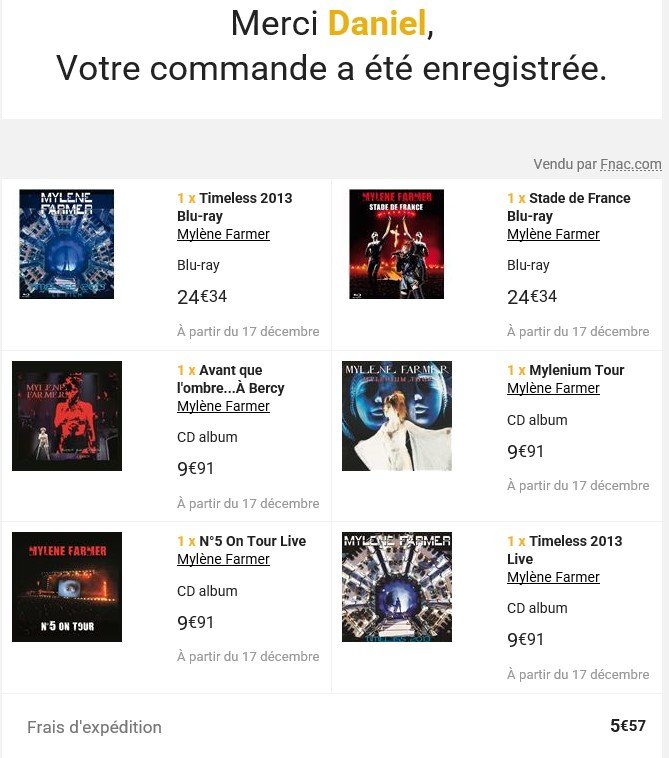
Task: Open the Timeless 2013 Live CD cover
Action: (396, 587)
